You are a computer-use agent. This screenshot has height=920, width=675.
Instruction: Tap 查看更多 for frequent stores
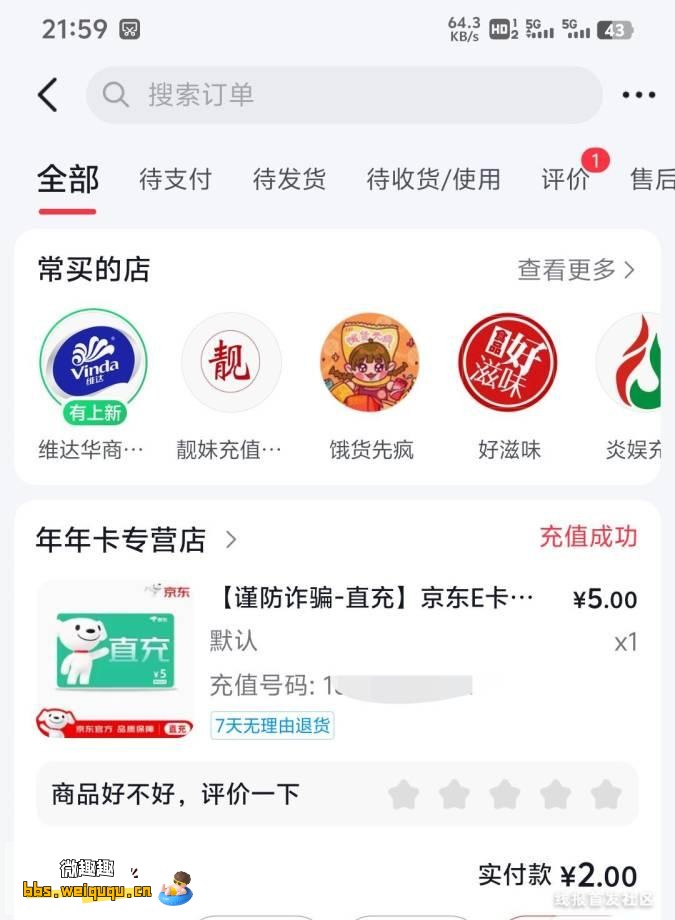575,269
